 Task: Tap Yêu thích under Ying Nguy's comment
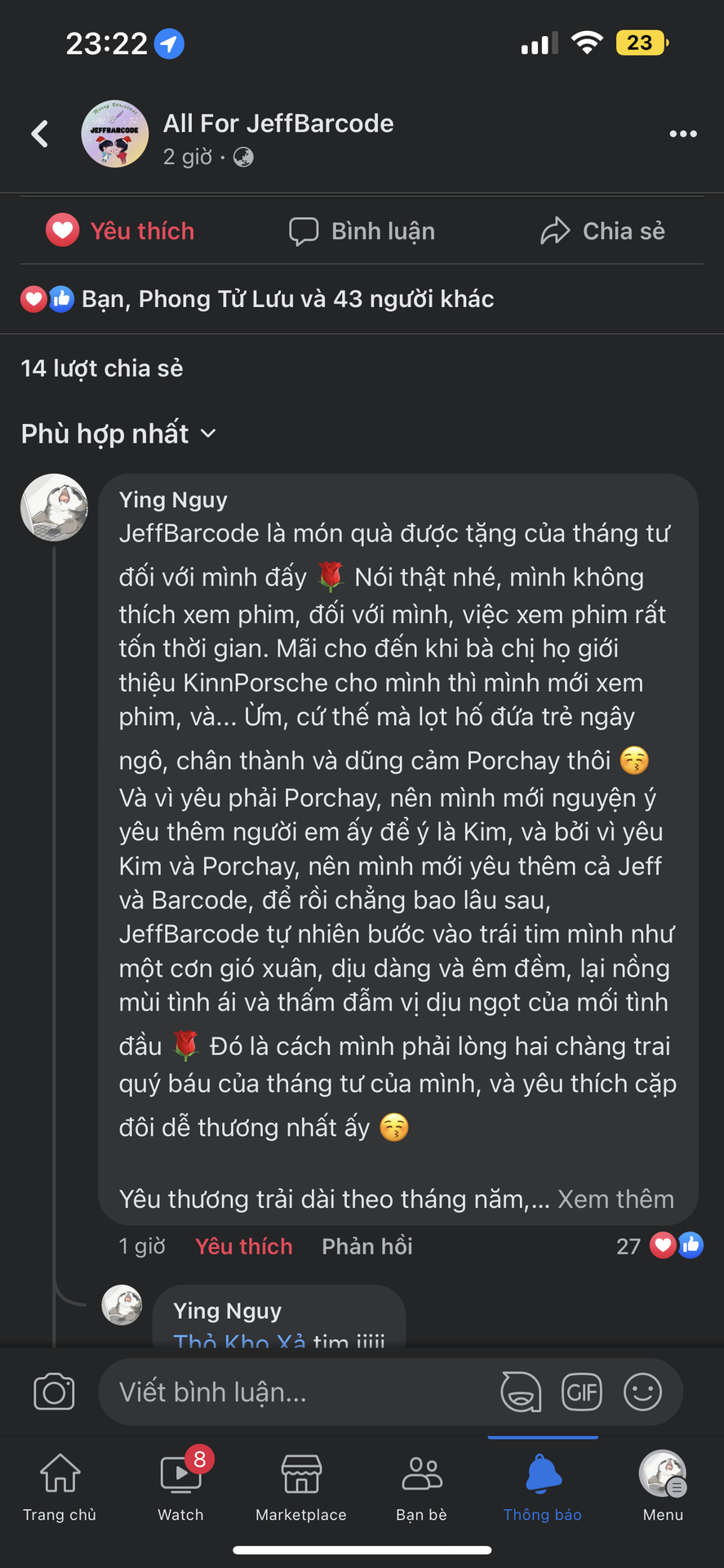[243, 1246]
